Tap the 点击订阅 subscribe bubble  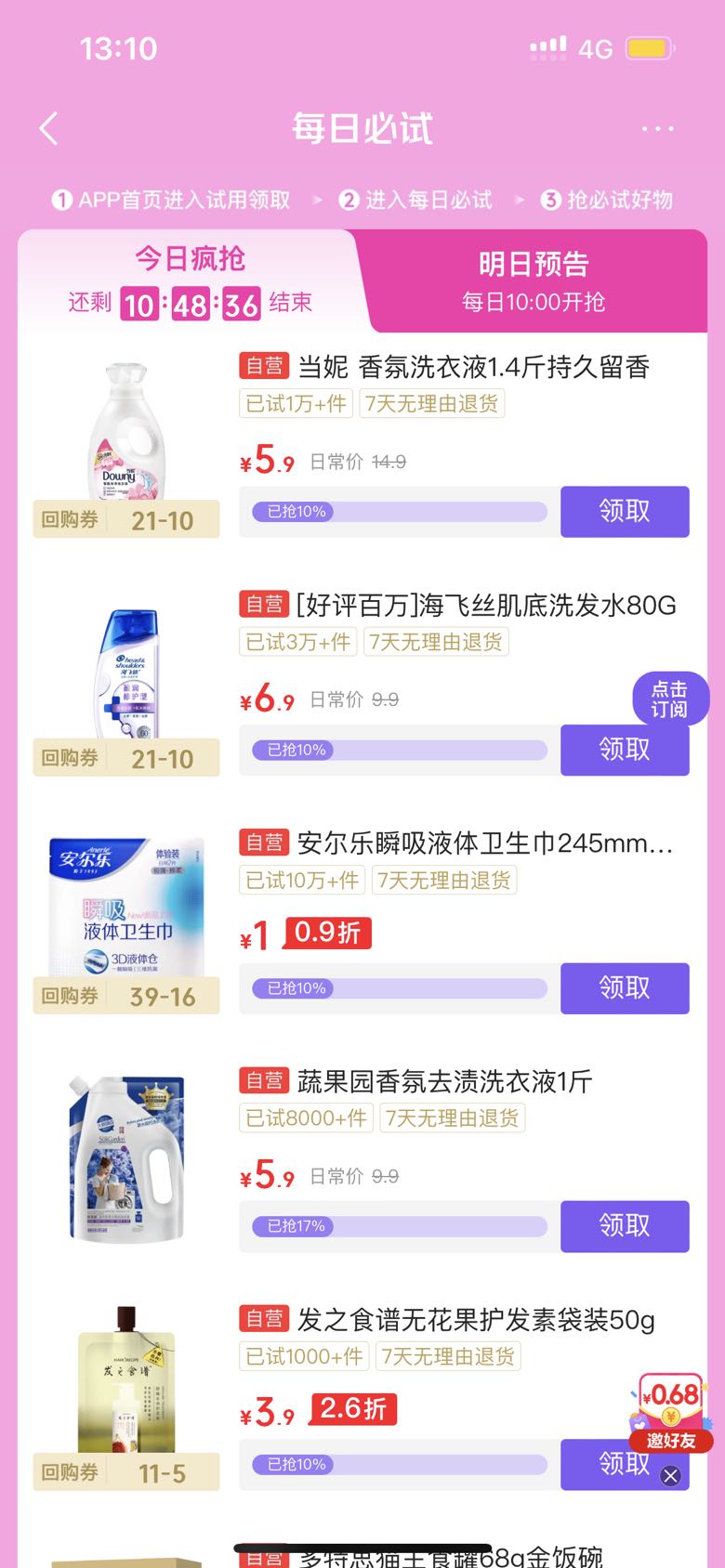pos(670,699)
